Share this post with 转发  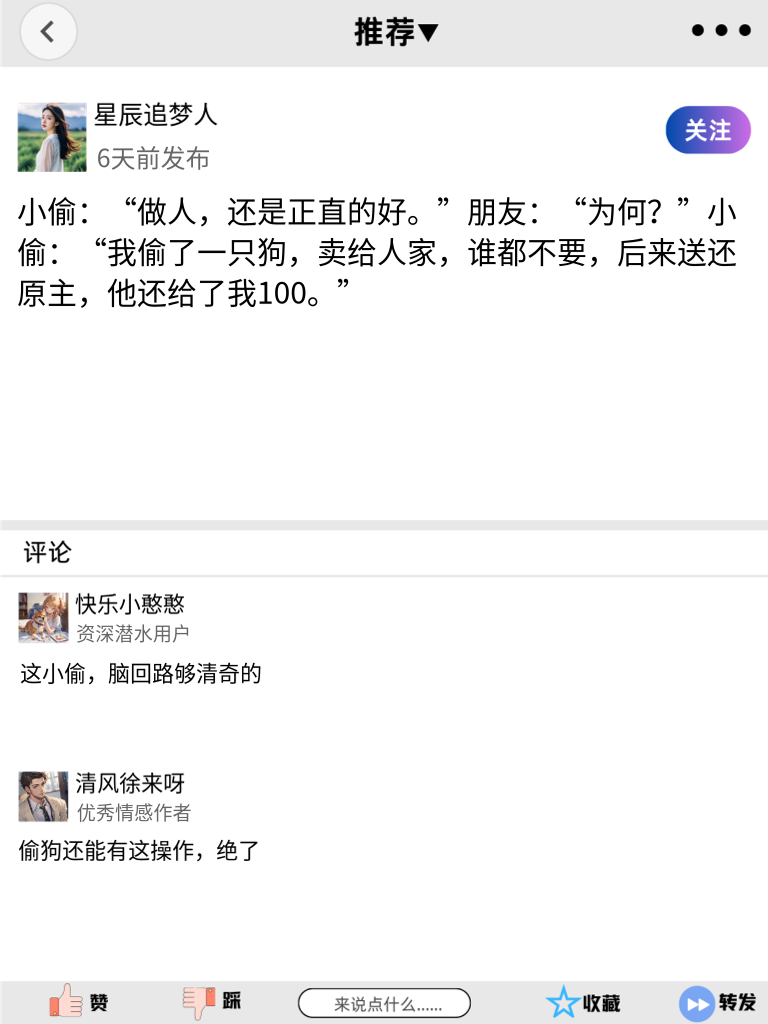[x=717, y=1002]
